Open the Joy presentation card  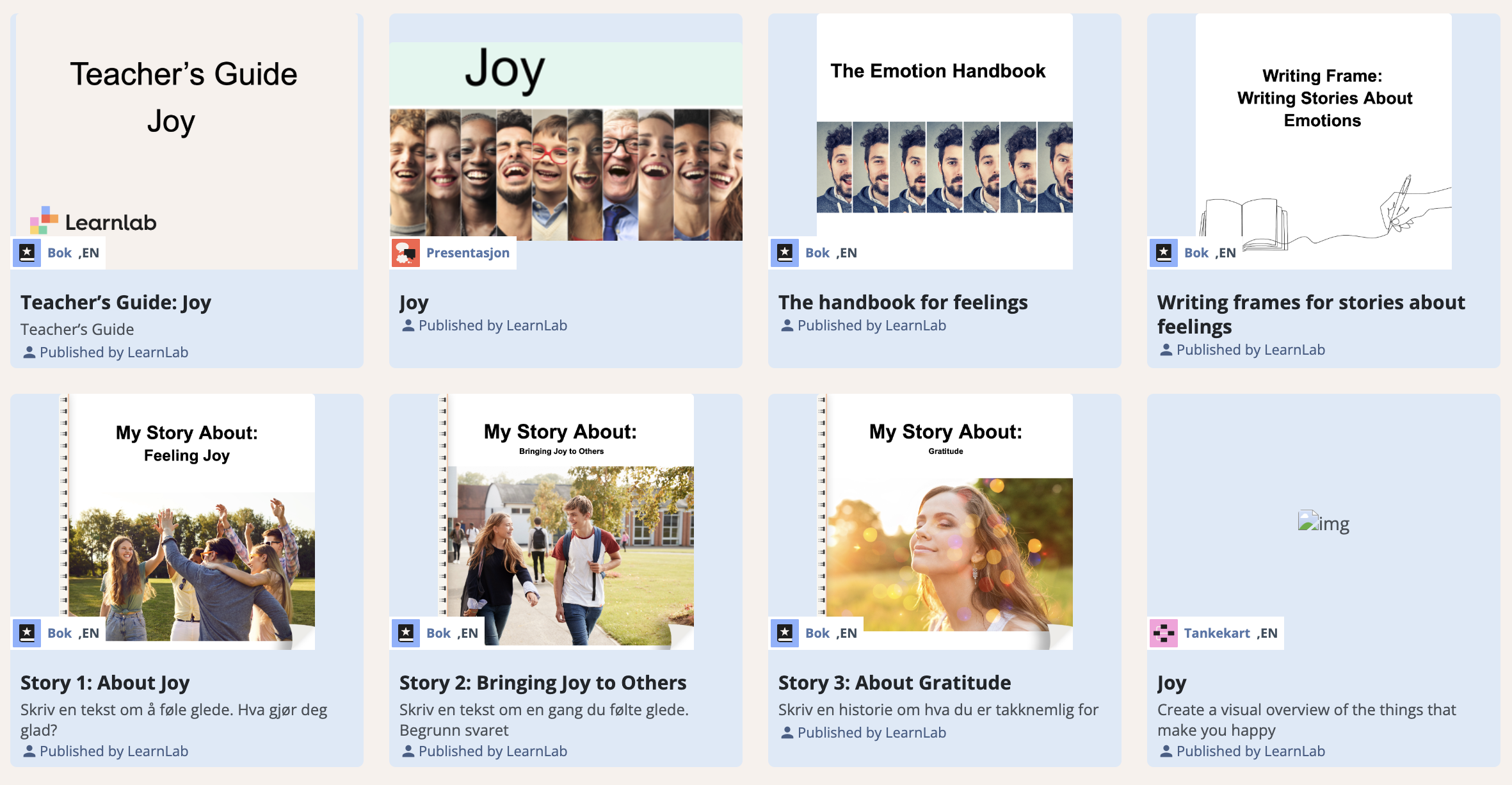[x=414, y=302]
